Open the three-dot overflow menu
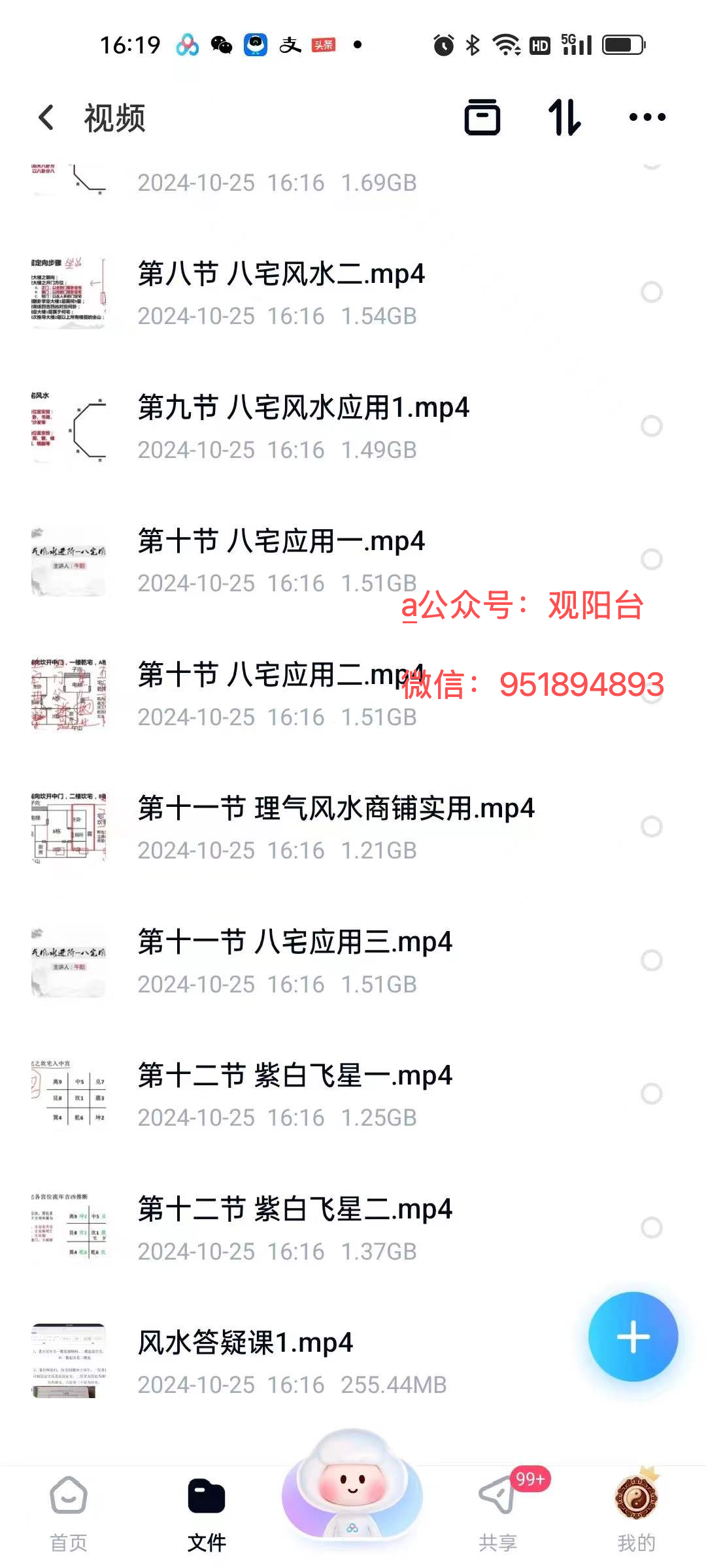Image resolution: width=706 pixels, height=1568 pixels. coord(647,118)
